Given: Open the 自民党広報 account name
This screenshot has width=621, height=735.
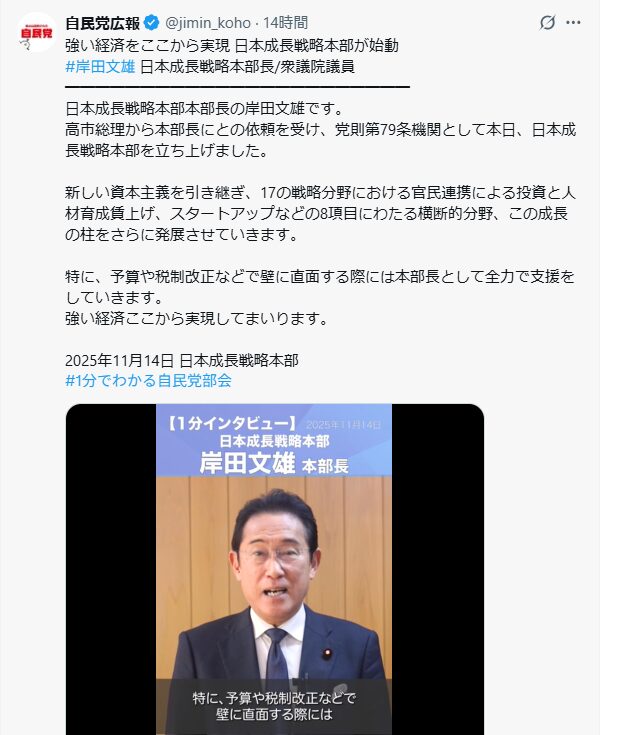Looking at the screenshot, I should click(101, 22).
